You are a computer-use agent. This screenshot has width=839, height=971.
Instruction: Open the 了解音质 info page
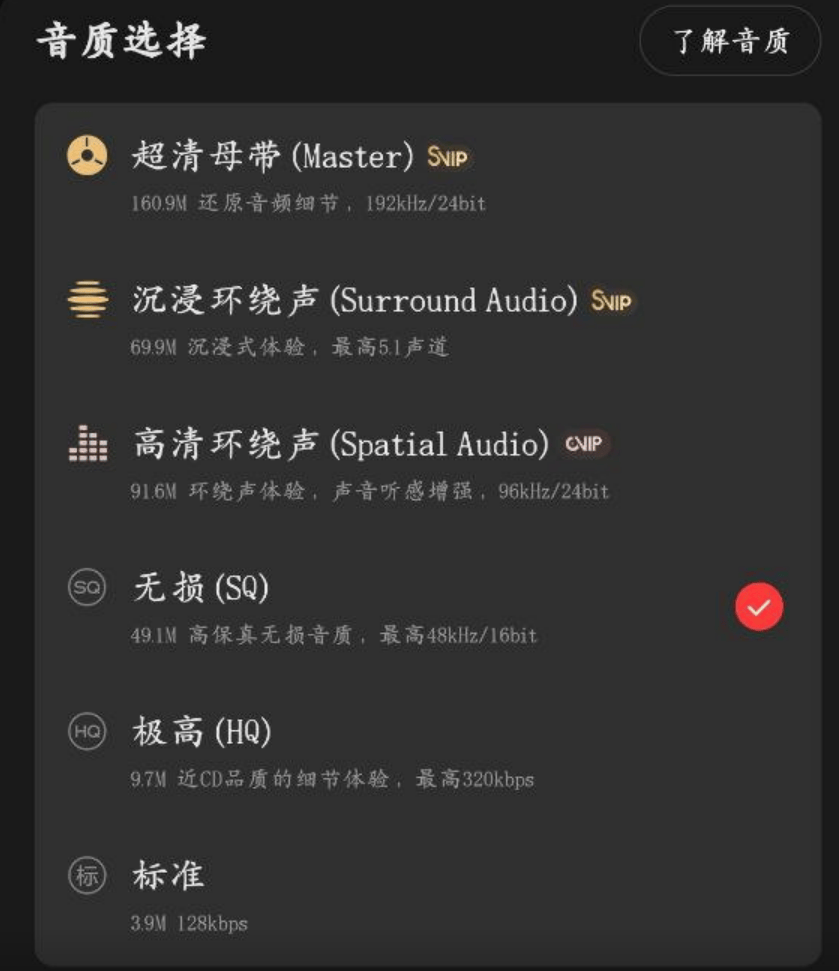(730, 43)
